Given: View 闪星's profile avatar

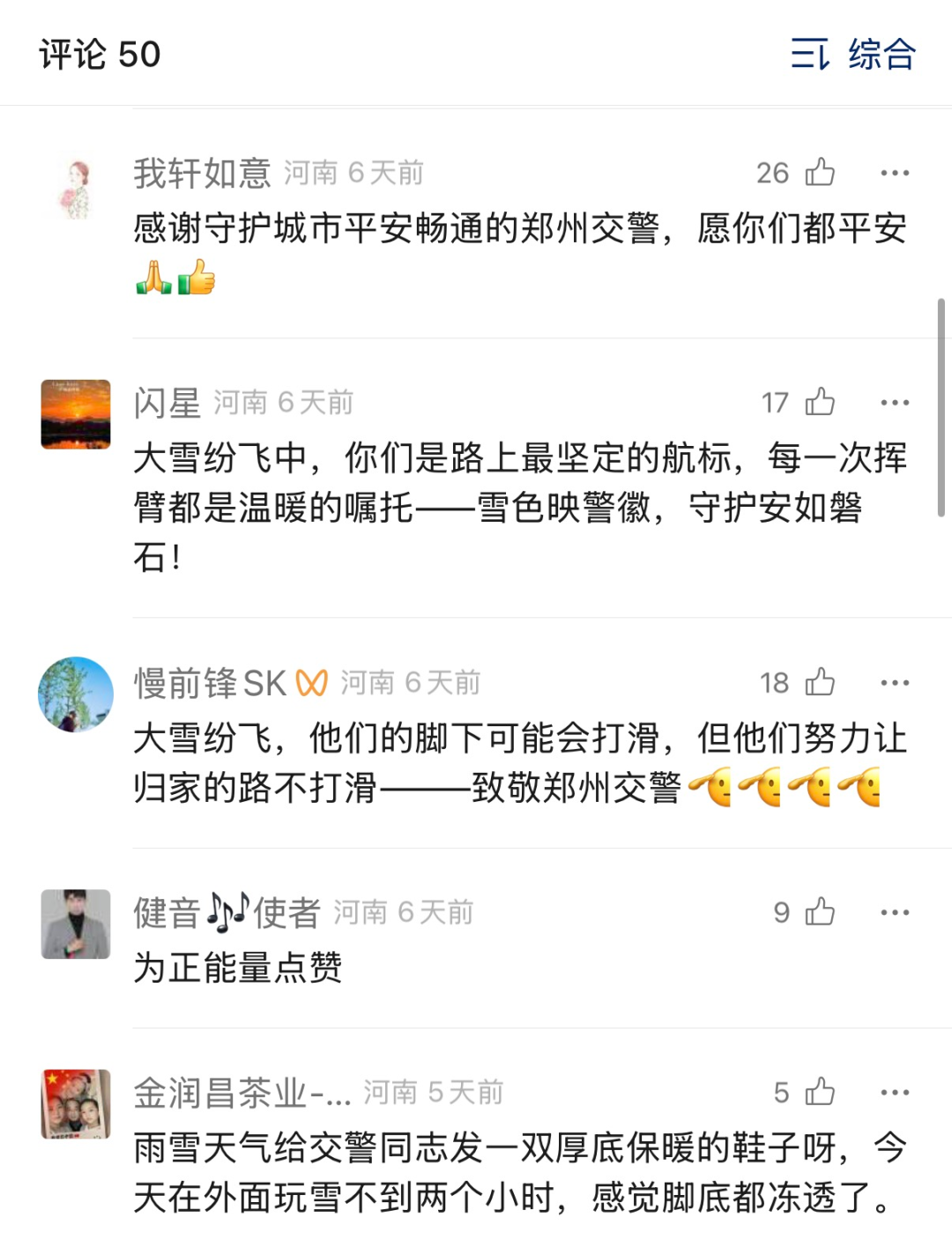Looking at the screenshot, I should tap(76, 414).
